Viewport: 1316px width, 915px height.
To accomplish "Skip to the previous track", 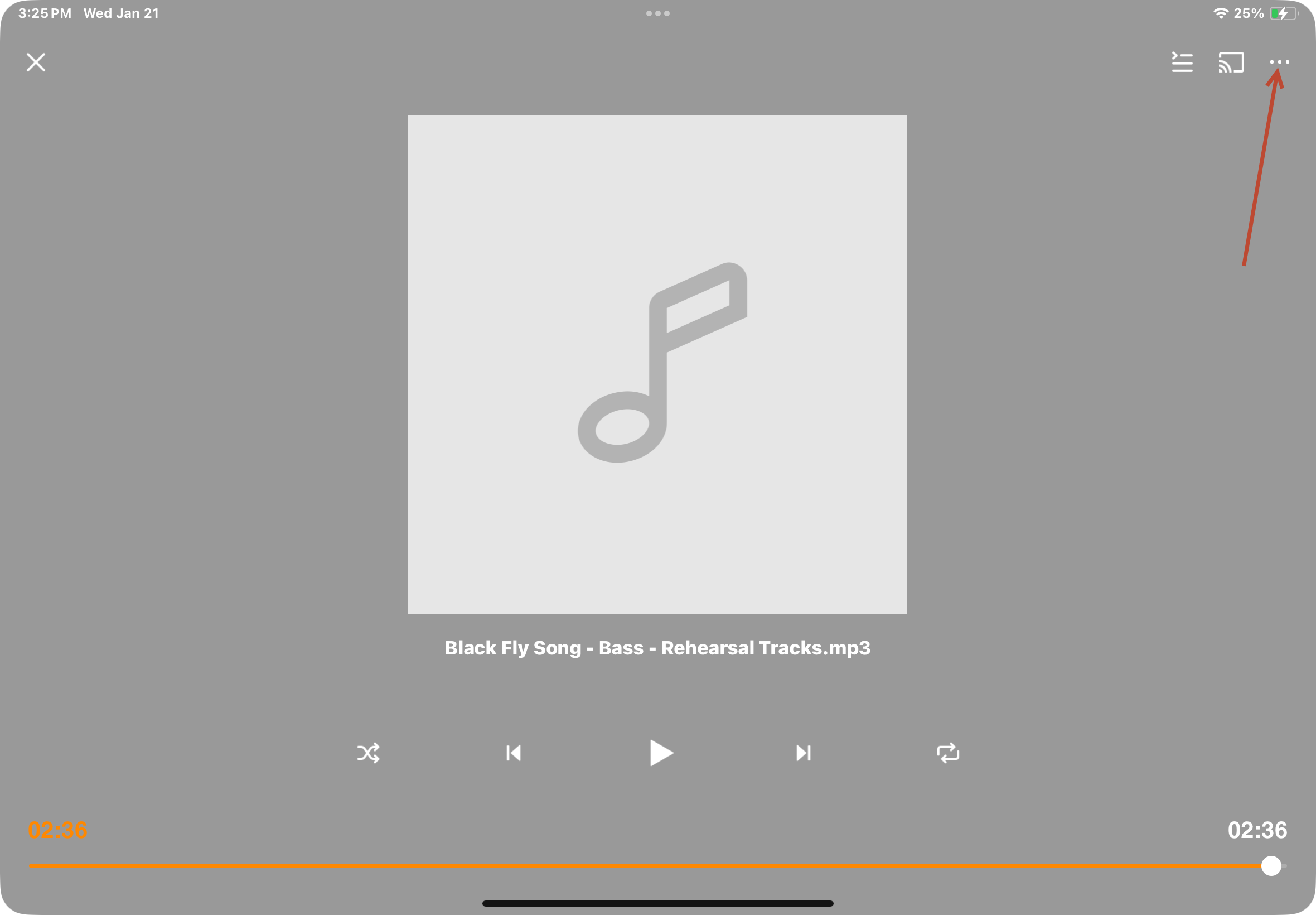I will click(x=514, y=753).
